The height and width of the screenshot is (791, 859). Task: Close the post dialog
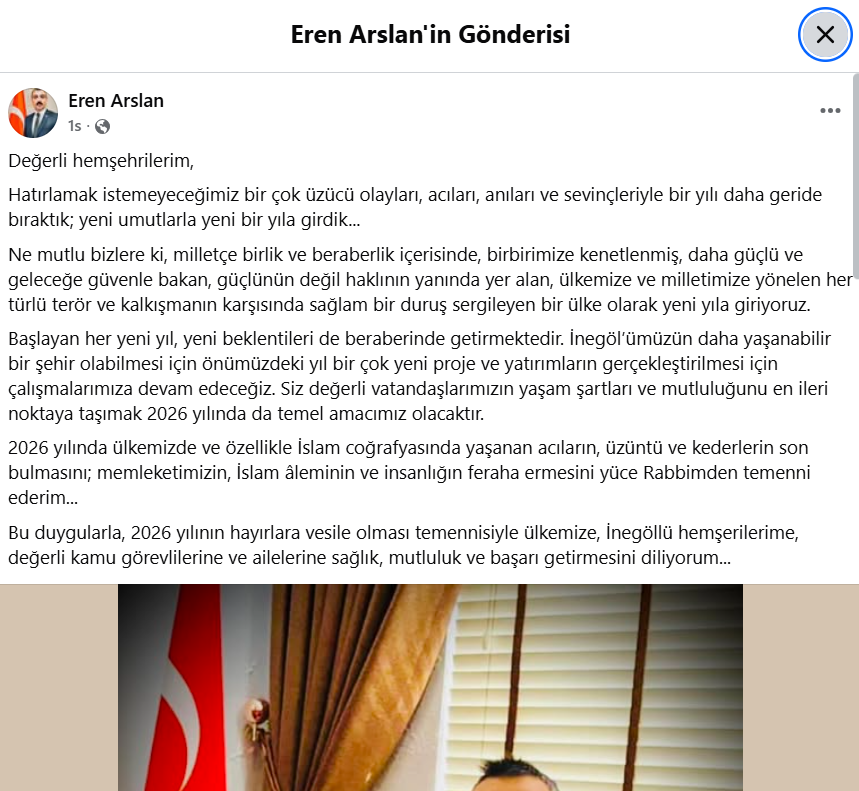tap(825, 35)
